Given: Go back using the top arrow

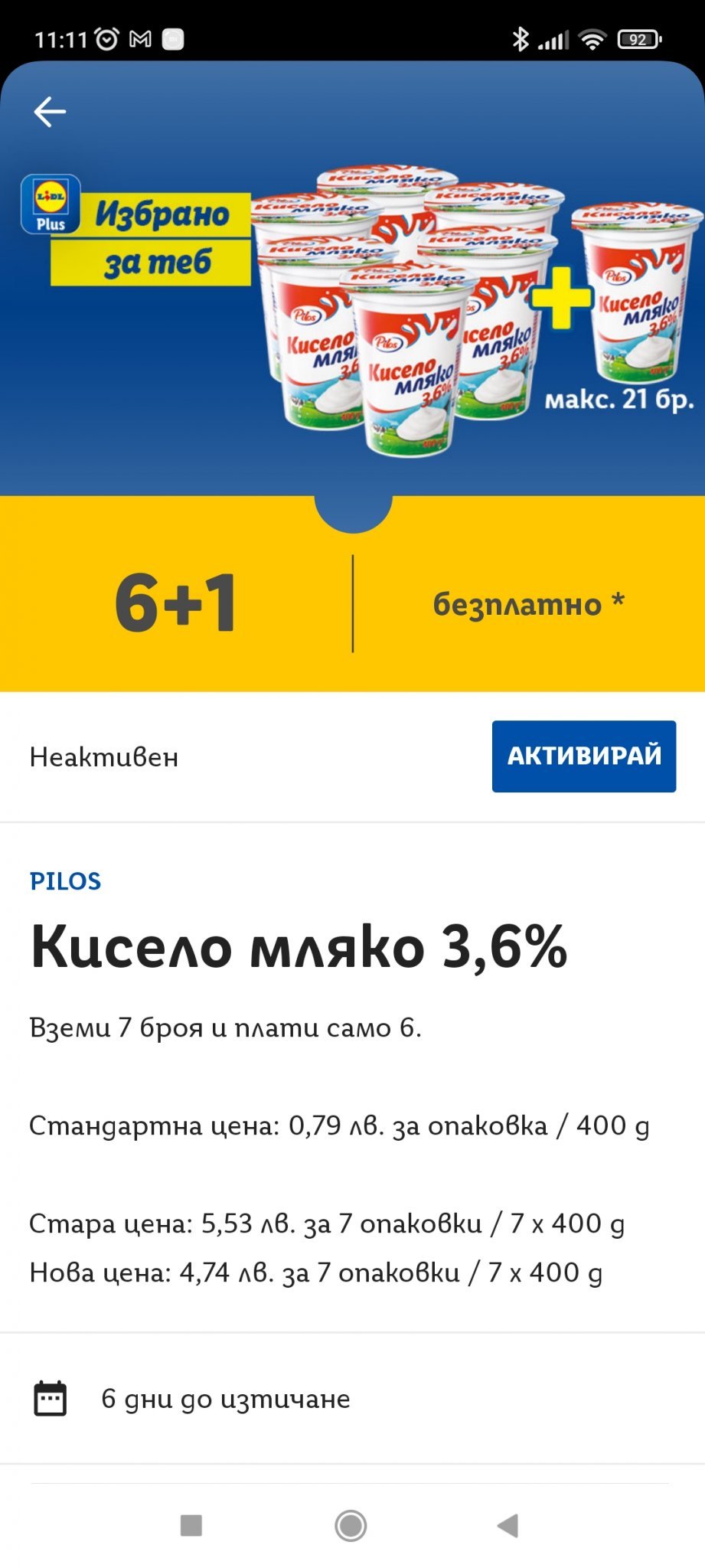Looking at the screenshot, I should (51, 112).
